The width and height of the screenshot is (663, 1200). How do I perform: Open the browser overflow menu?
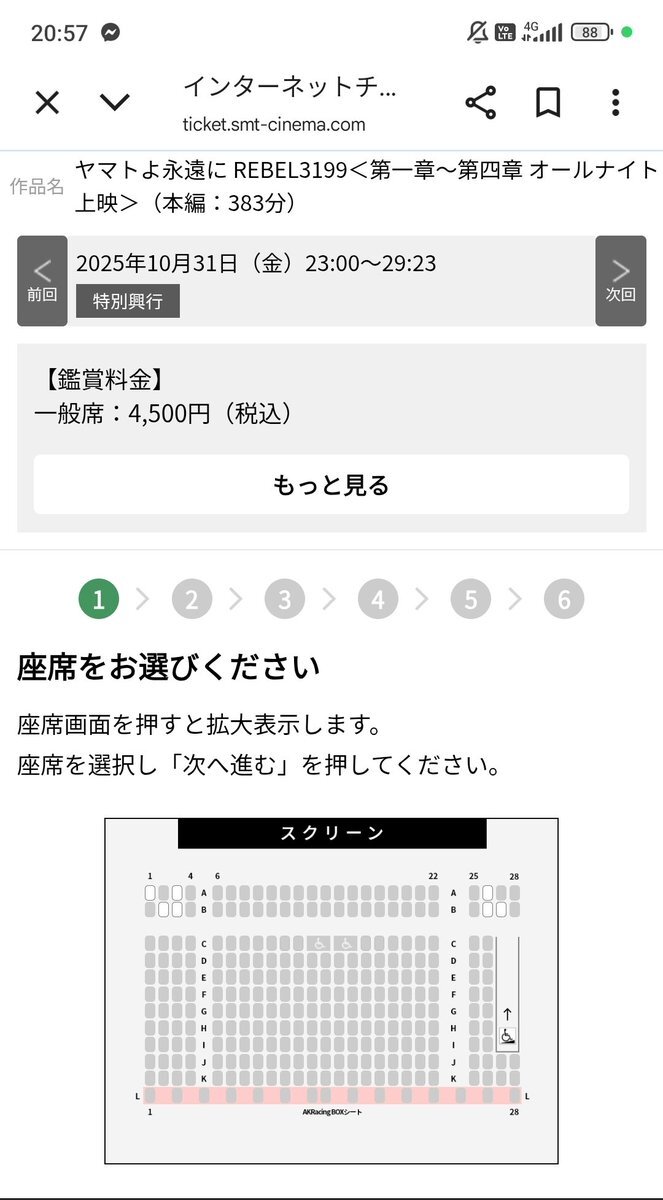click(616, 102)
